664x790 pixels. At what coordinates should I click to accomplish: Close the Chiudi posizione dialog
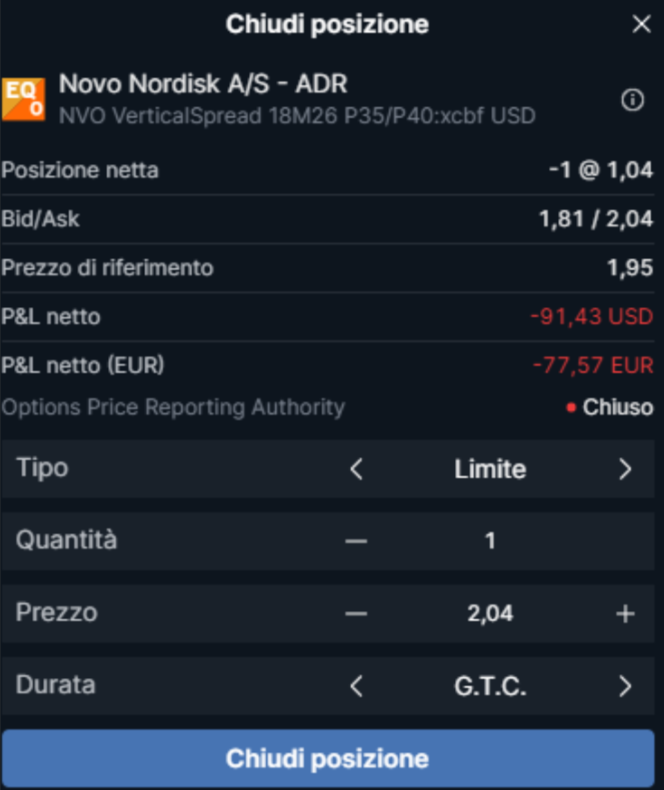(641, 25)
